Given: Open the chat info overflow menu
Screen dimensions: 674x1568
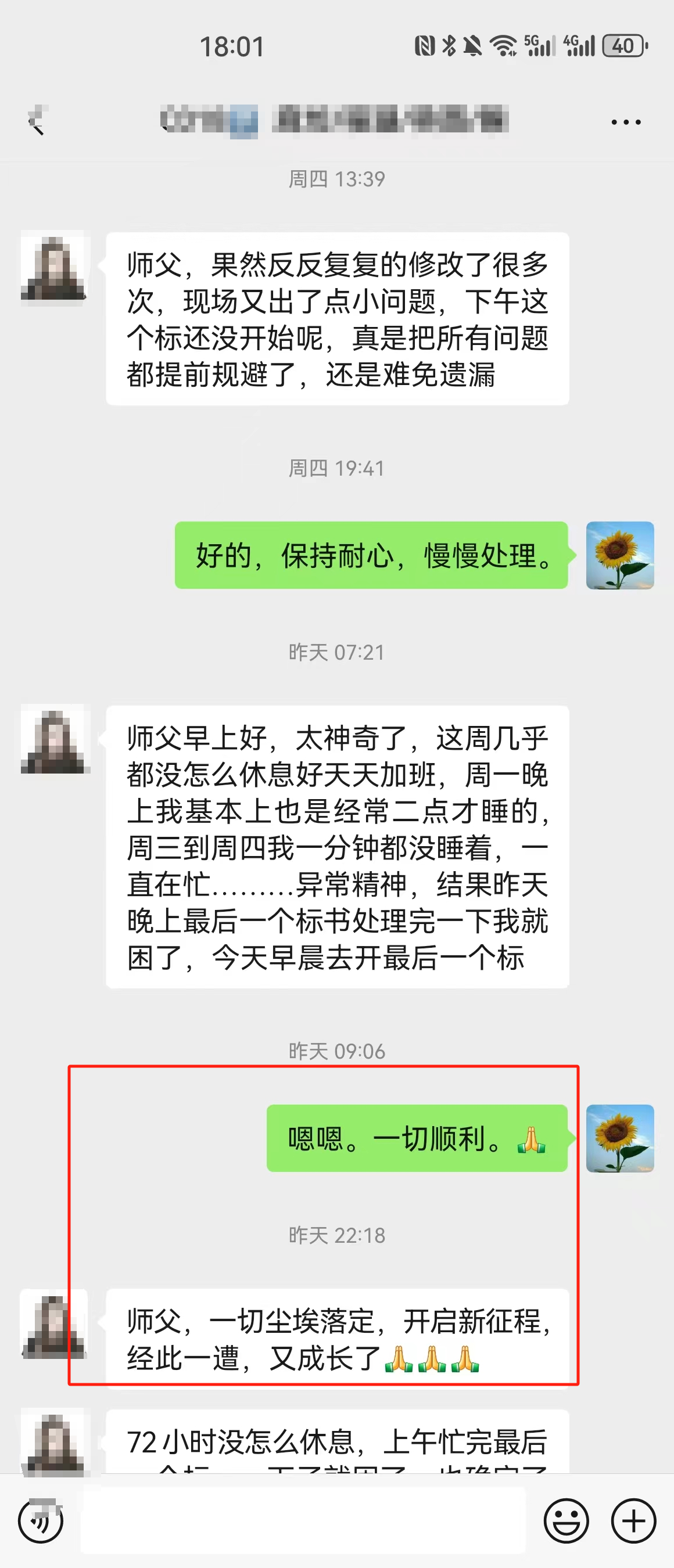Looking at the screenshot, I should (625, 123).
